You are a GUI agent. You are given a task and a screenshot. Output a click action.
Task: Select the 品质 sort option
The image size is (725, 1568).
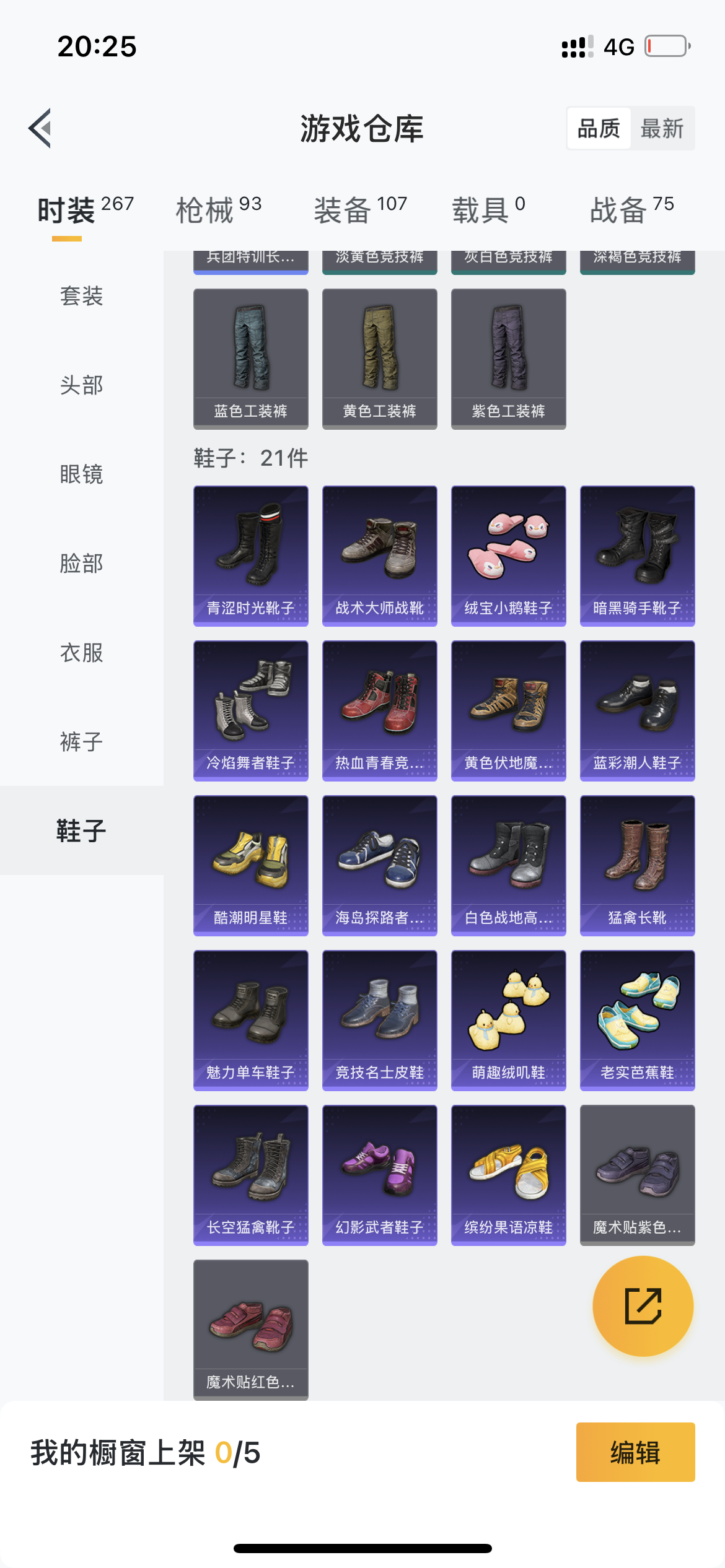tap(599, 129)
